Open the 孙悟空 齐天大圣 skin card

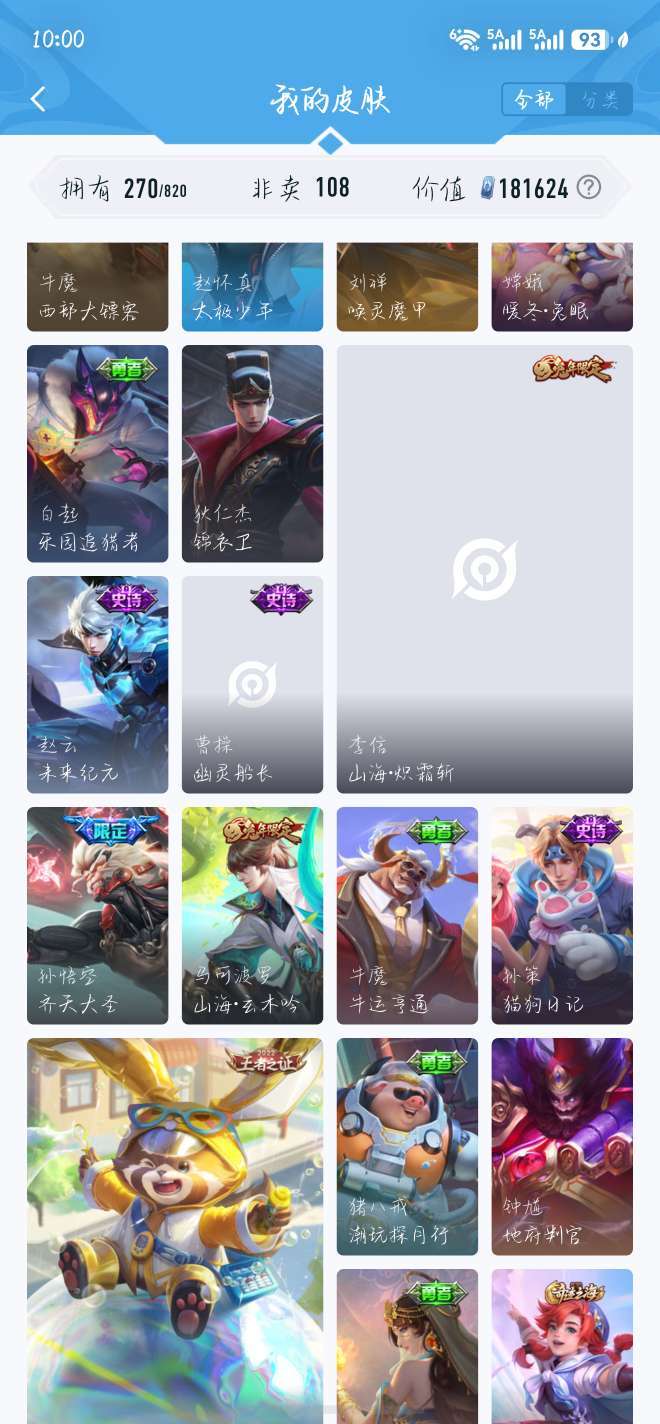[x=98, y=915]
